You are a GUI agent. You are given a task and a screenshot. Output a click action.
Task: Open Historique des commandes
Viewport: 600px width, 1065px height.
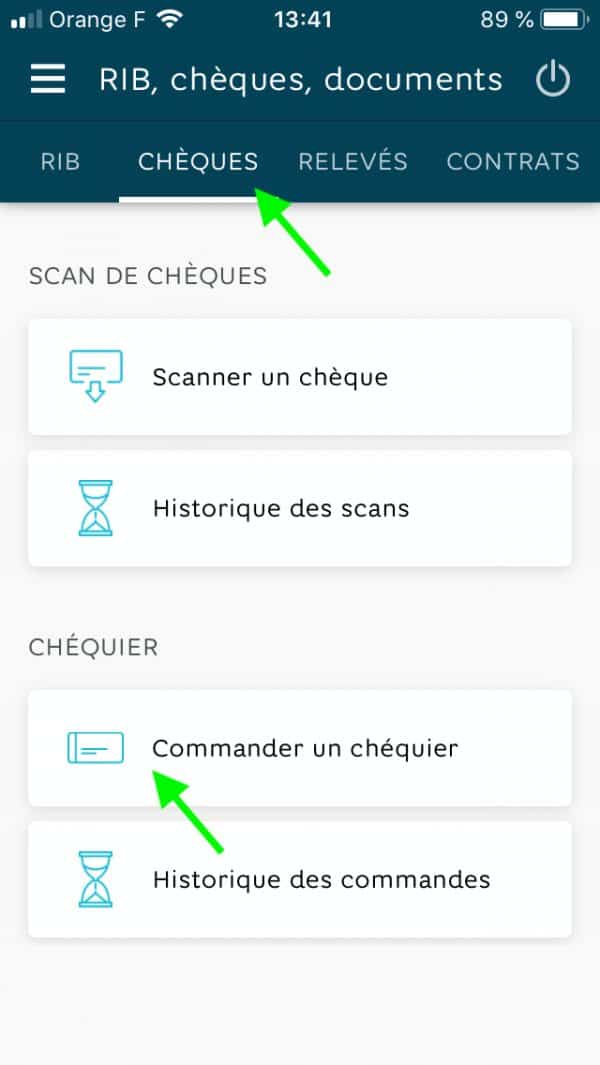299,880
